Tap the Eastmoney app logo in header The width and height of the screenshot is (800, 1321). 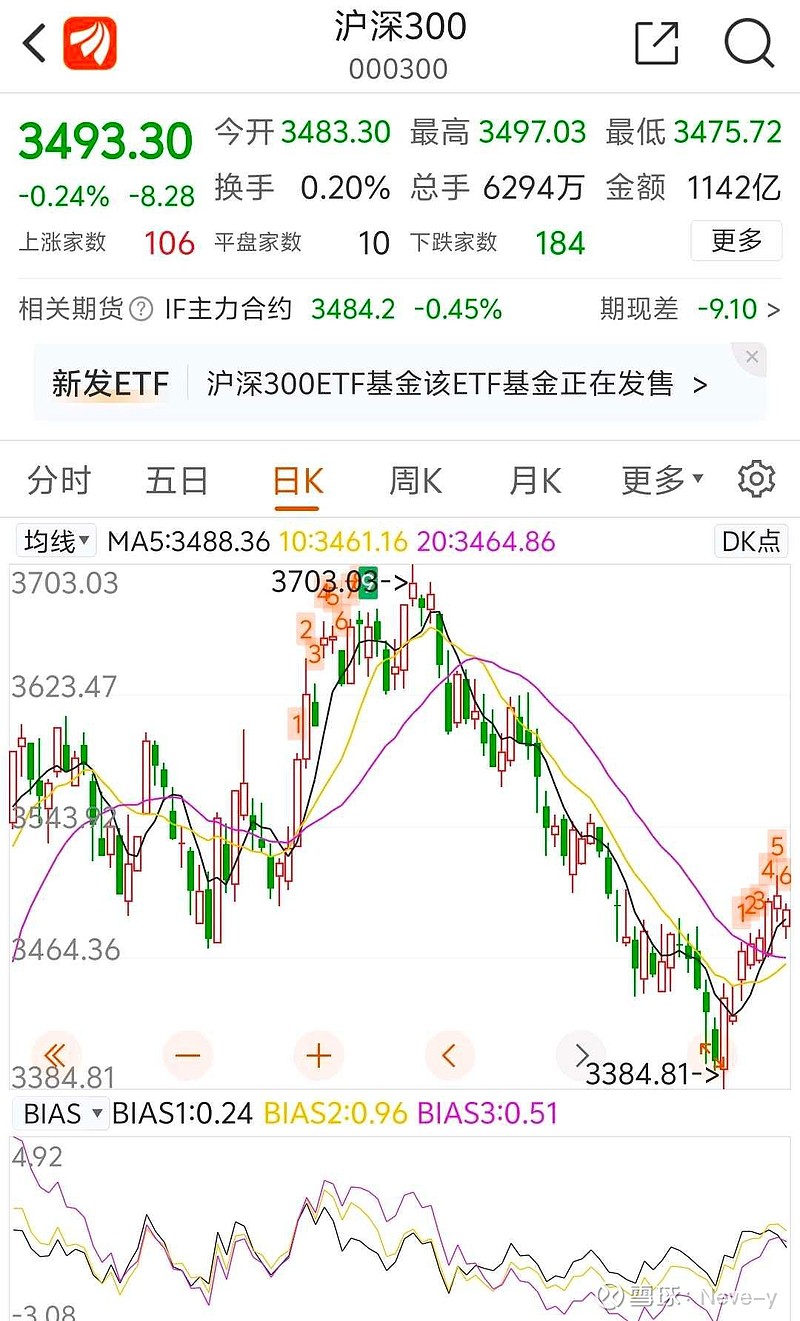pyautogui.click(x=89, y=44)
